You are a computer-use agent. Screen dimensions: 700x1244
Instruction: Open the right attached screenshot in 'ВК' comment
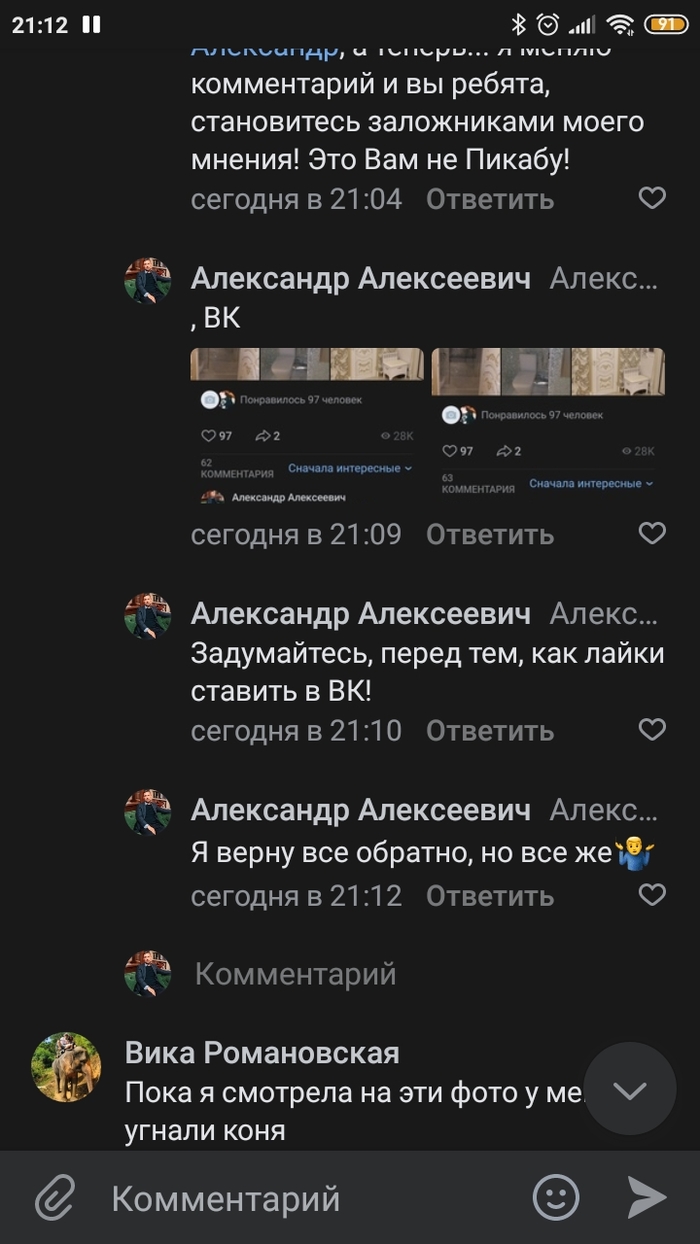(548, 424)
